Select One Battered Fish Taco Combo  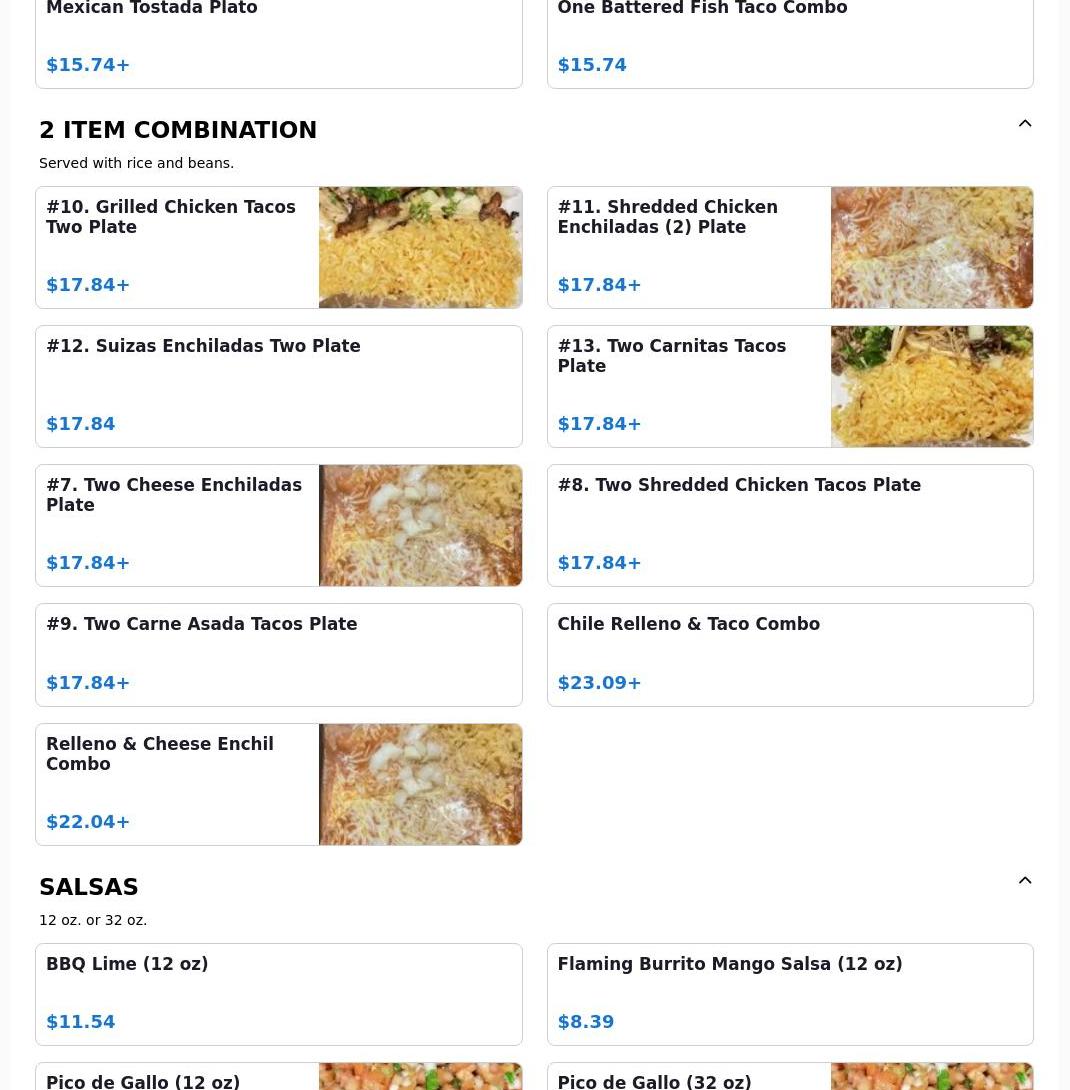point(789,40)
